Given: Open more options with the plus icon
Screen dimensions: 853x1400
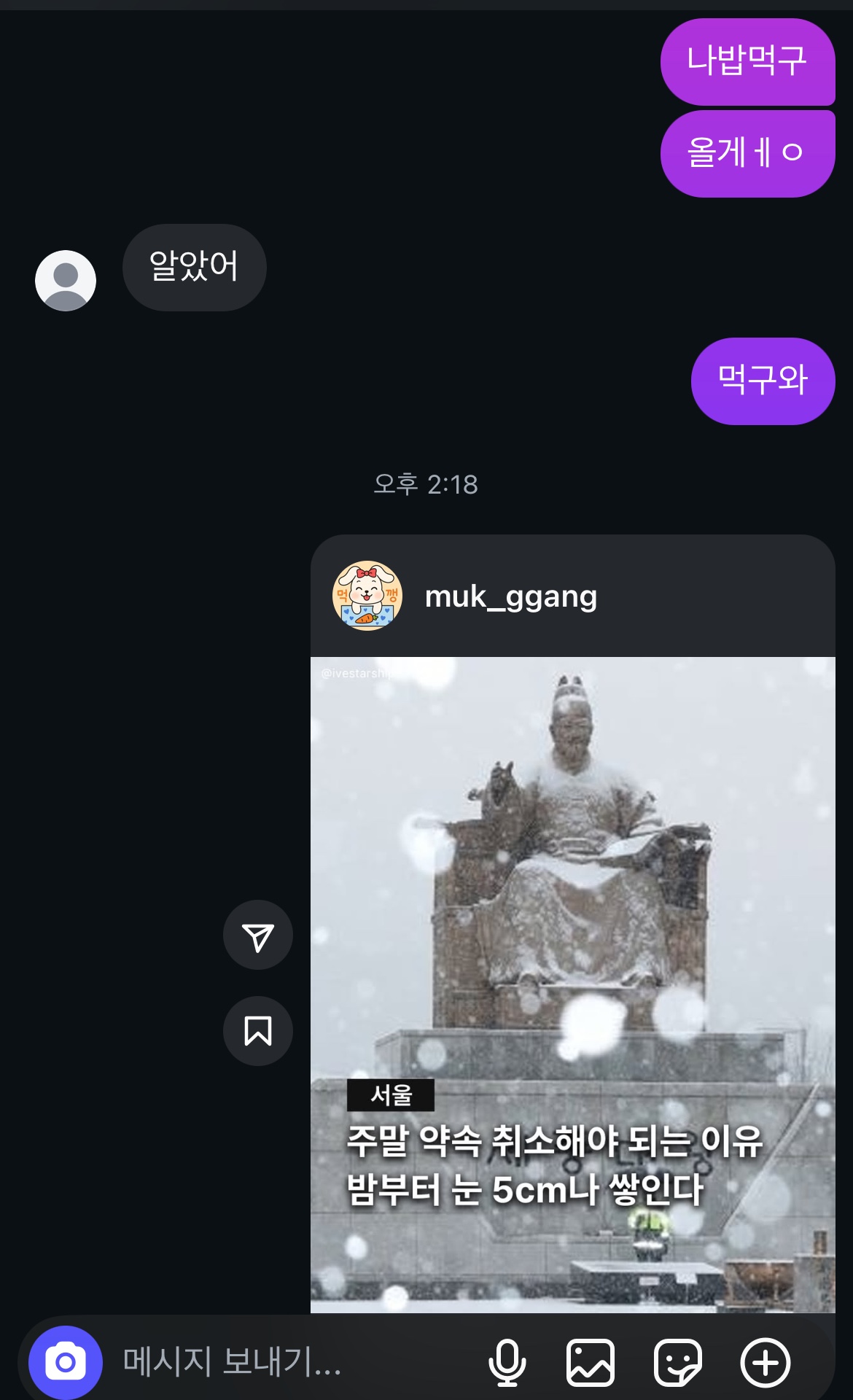Looking at the screenshot, I should pyautogui.click(x=765, y=1361).
